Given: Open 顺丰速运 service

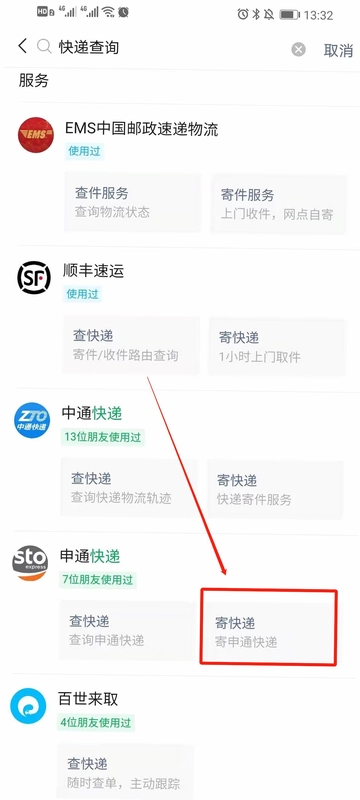Looking at the screenshot, I should [x=93, y=271].
